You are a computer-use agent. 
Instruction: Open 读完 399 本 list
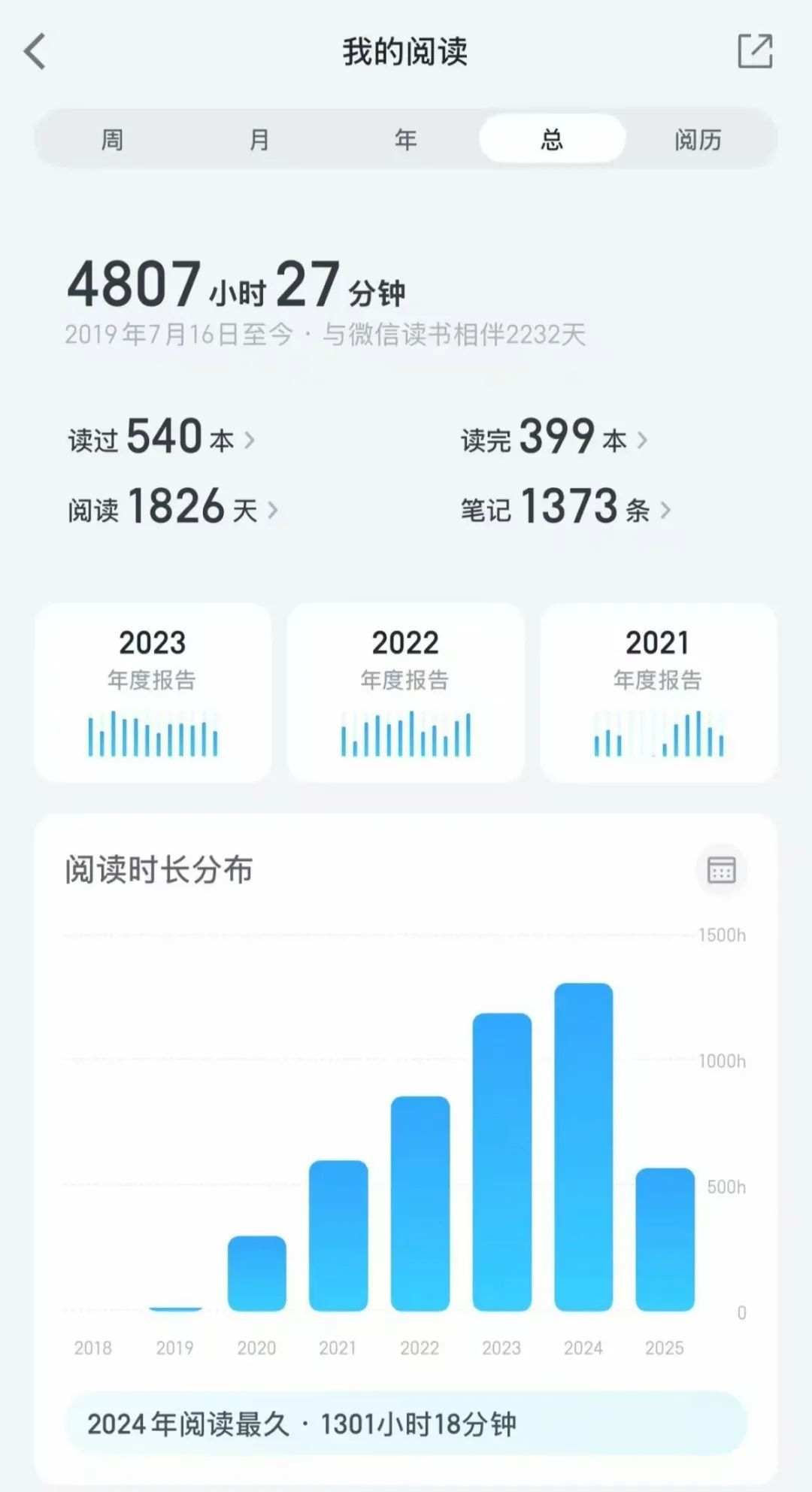[x=554, y=438]
